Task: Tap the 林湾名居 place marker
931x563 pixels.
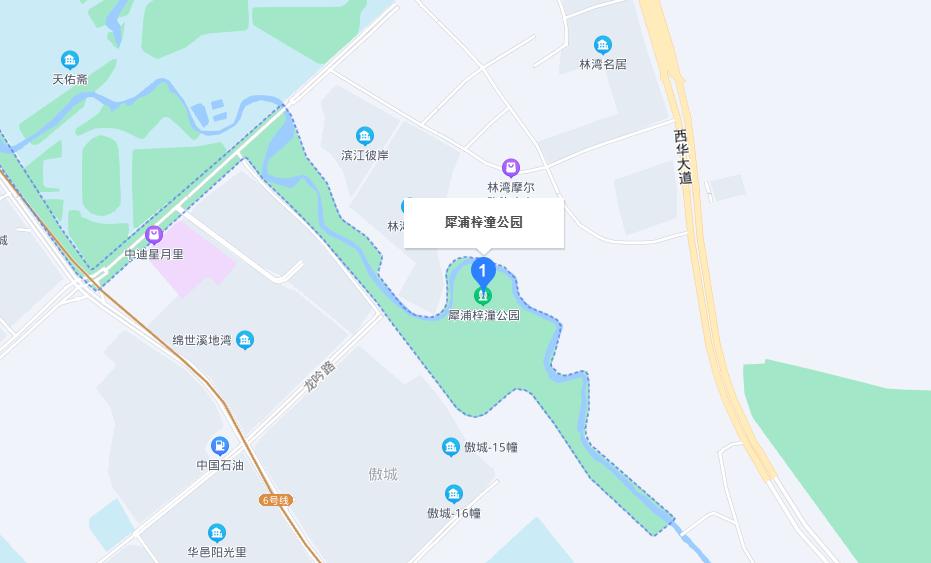Action: coord(603,45)
